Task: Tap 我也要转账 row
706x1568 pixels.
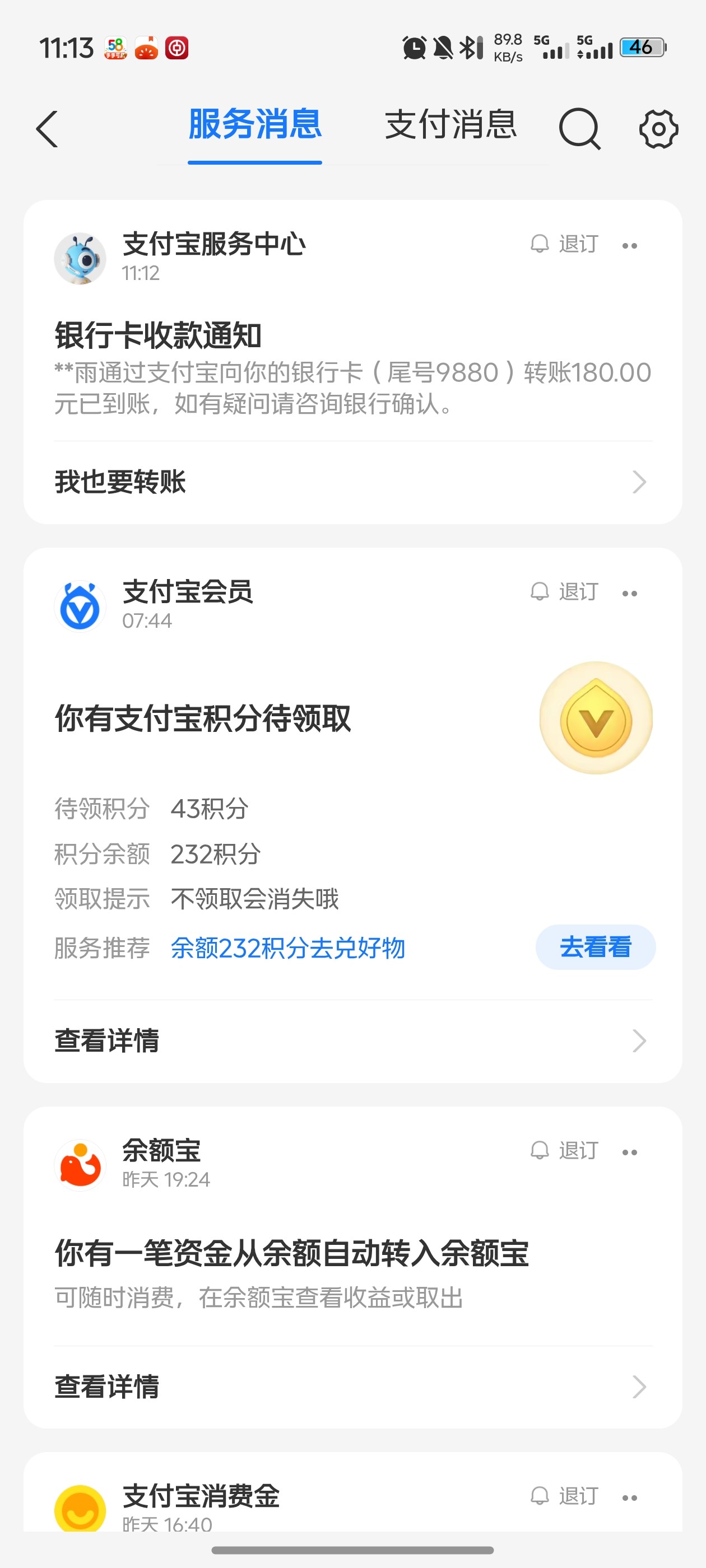Action: point(352,482)
